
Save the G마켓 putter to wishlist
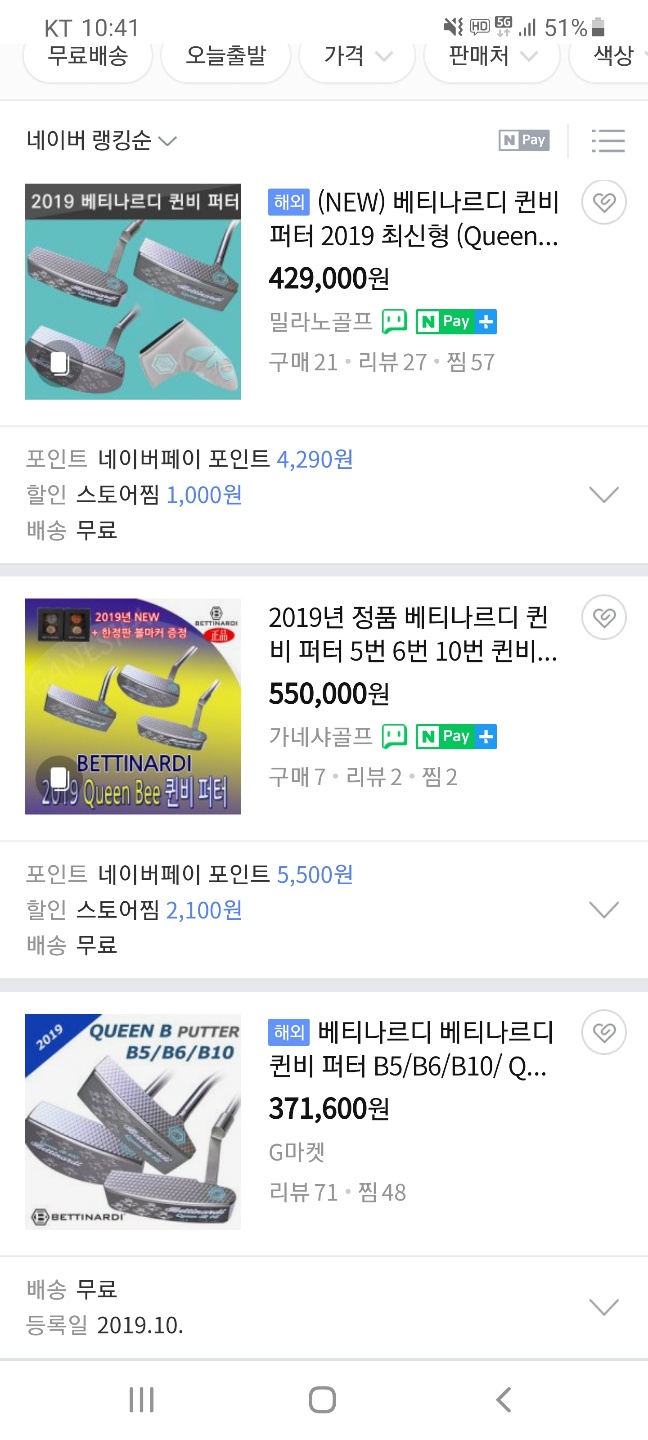pyautogui.click(x=603, y=1033)
